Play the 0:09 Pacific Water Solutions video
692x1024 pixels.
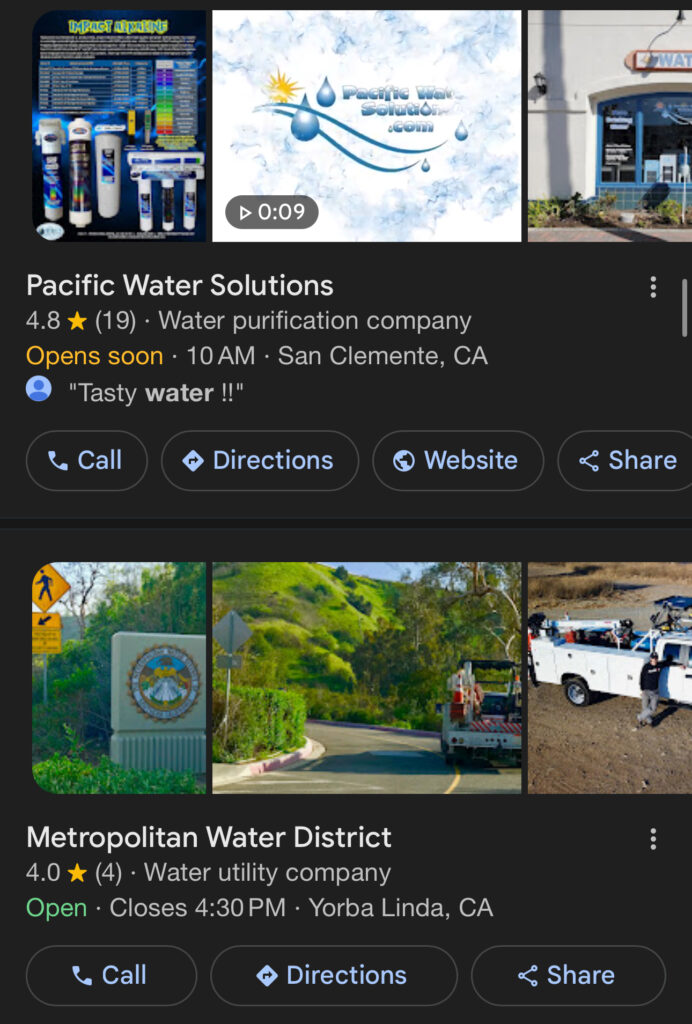pyautogui.click(x=366, y=126)
